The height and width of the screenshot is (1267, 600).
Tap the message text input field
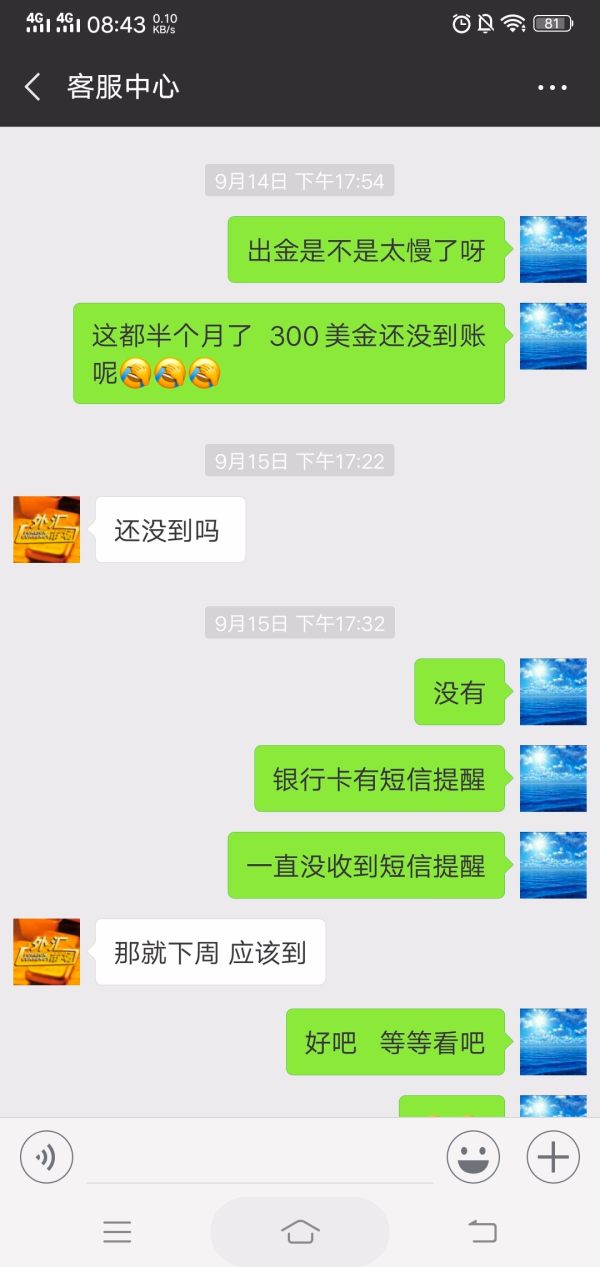[260, 1158]
